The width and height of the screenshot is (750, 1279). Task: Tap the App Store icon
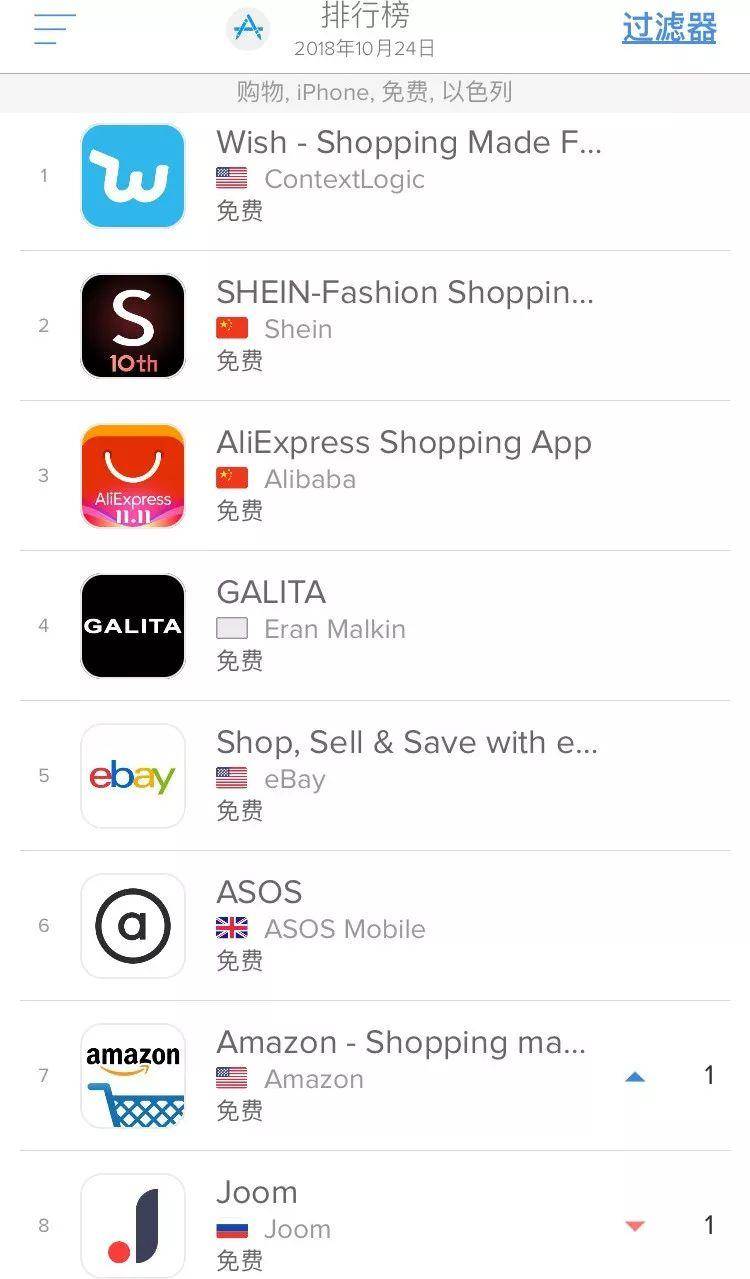[247, 28]
